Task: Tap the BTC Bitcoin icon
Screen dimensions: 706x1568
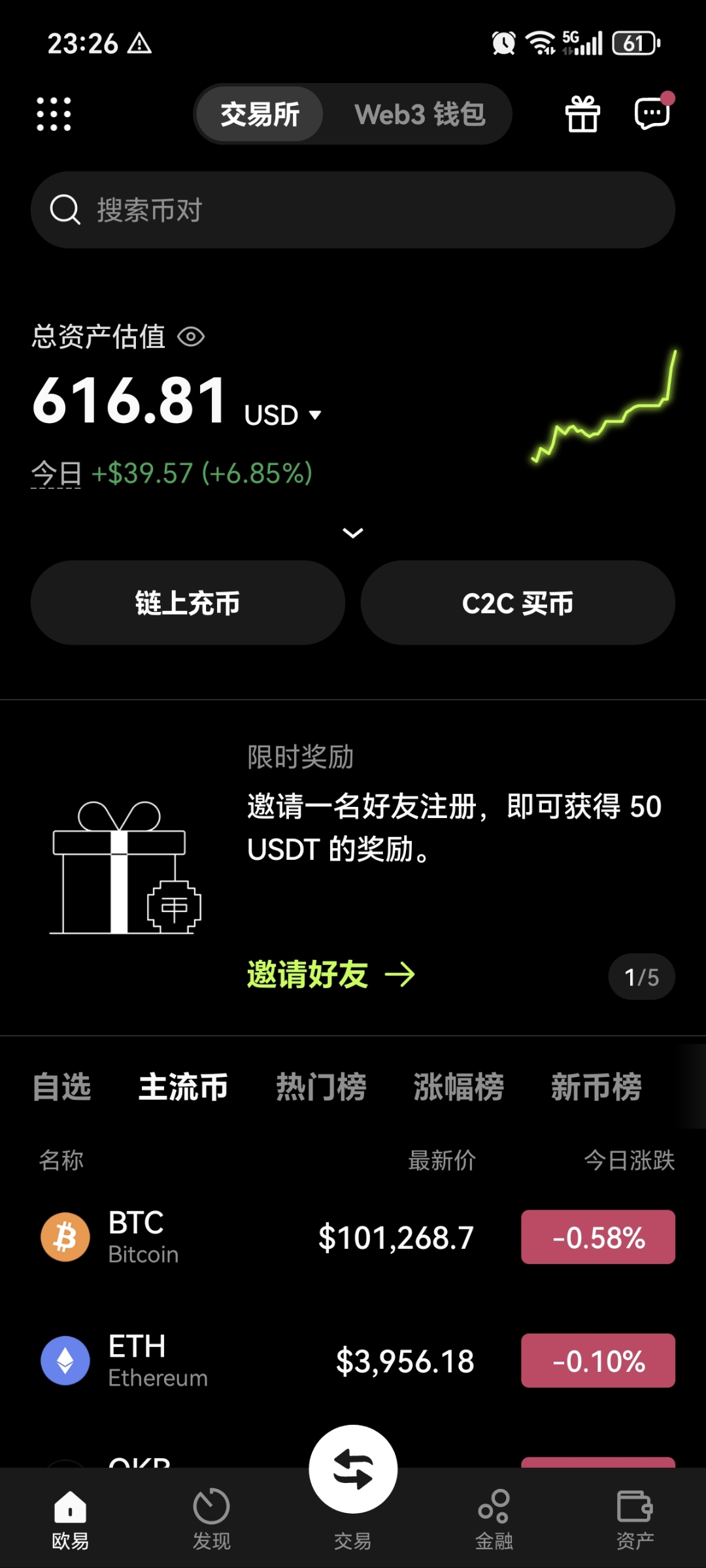Action: tap(65, 1236)
